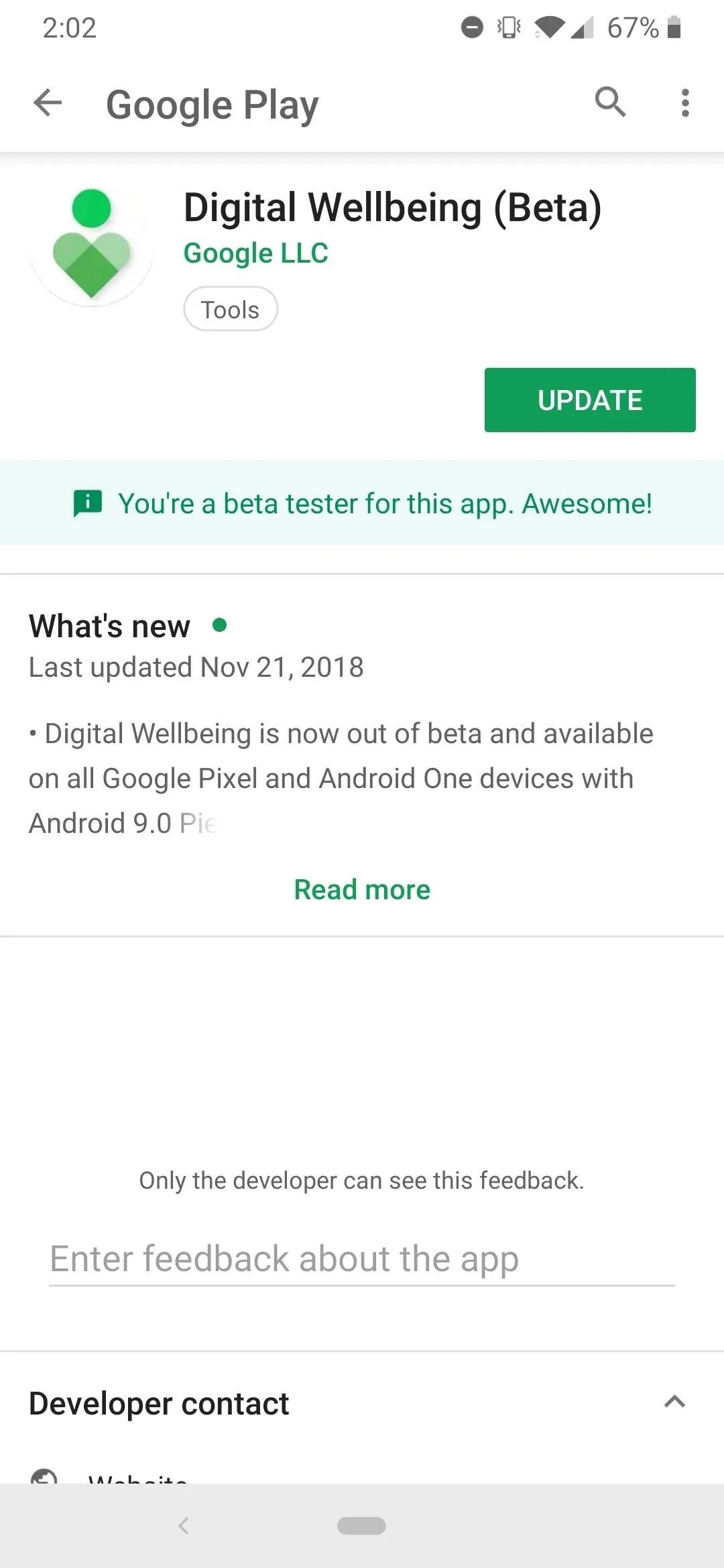Tap the system back chevron
Screen dimensions: 724x1568
coord(183,1526)
